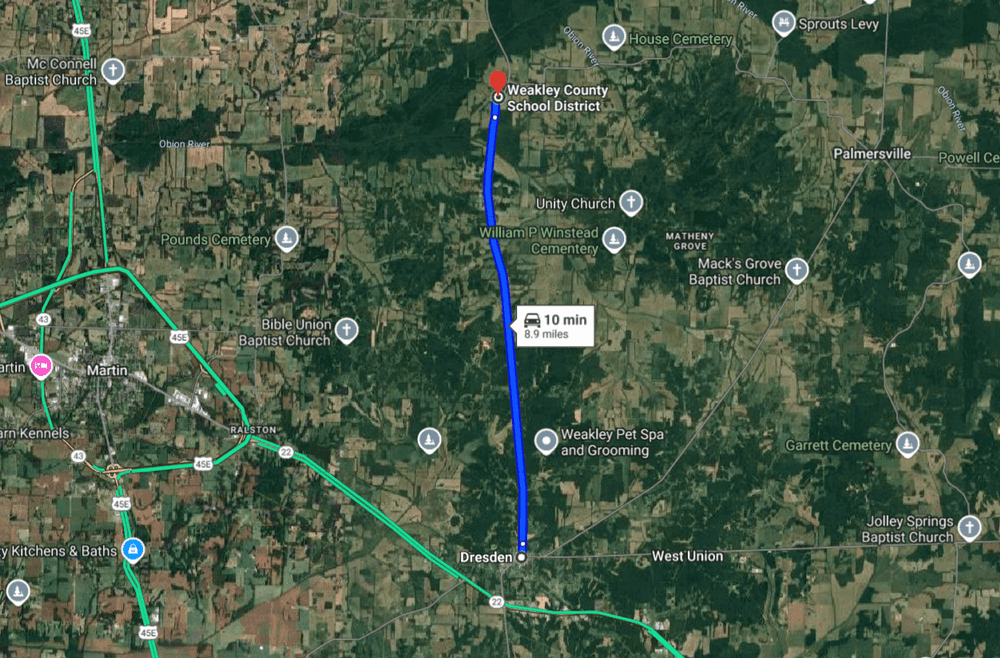
Task: Tap the Weakley County School District destination pin
Action: (x=497, y=82)
